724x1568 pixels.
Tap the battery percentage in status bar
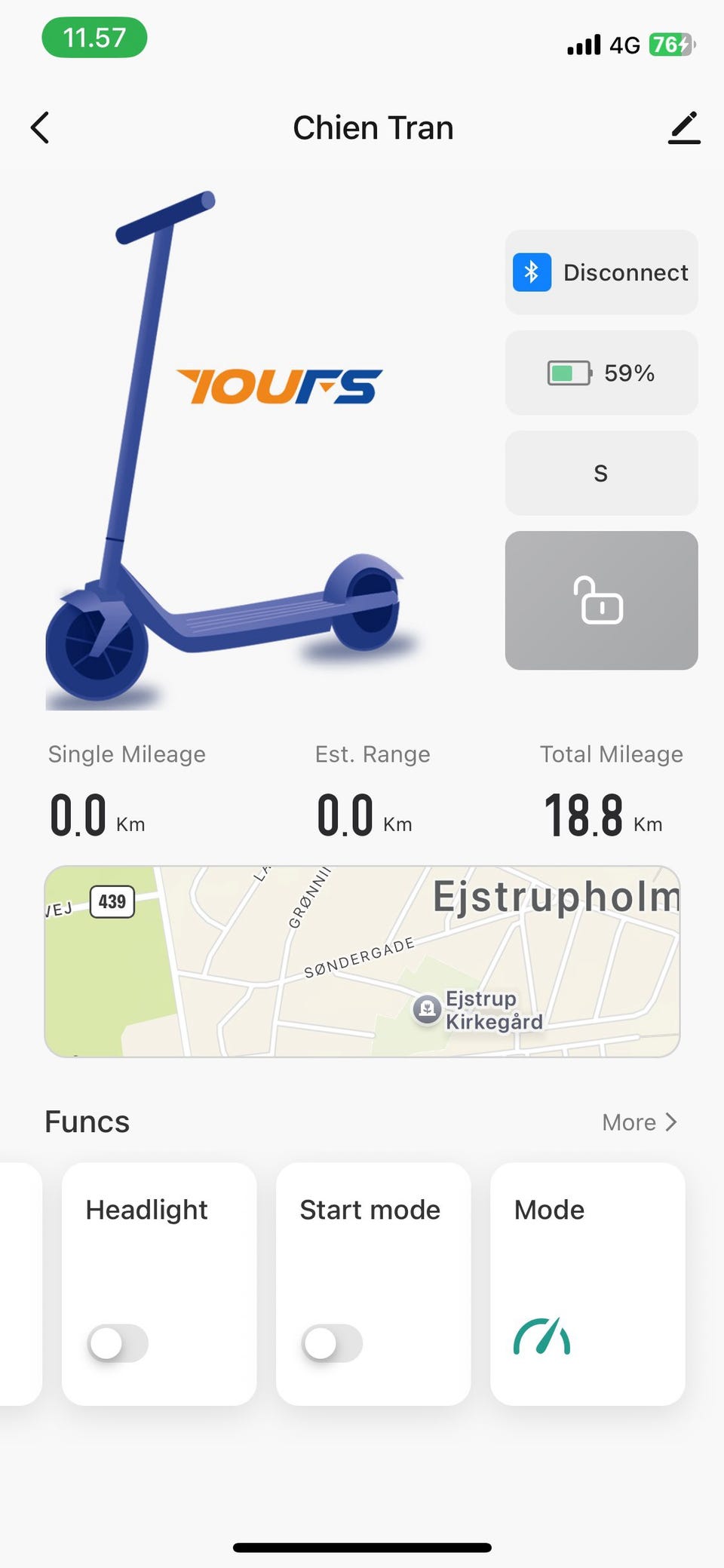pos(670,44)
